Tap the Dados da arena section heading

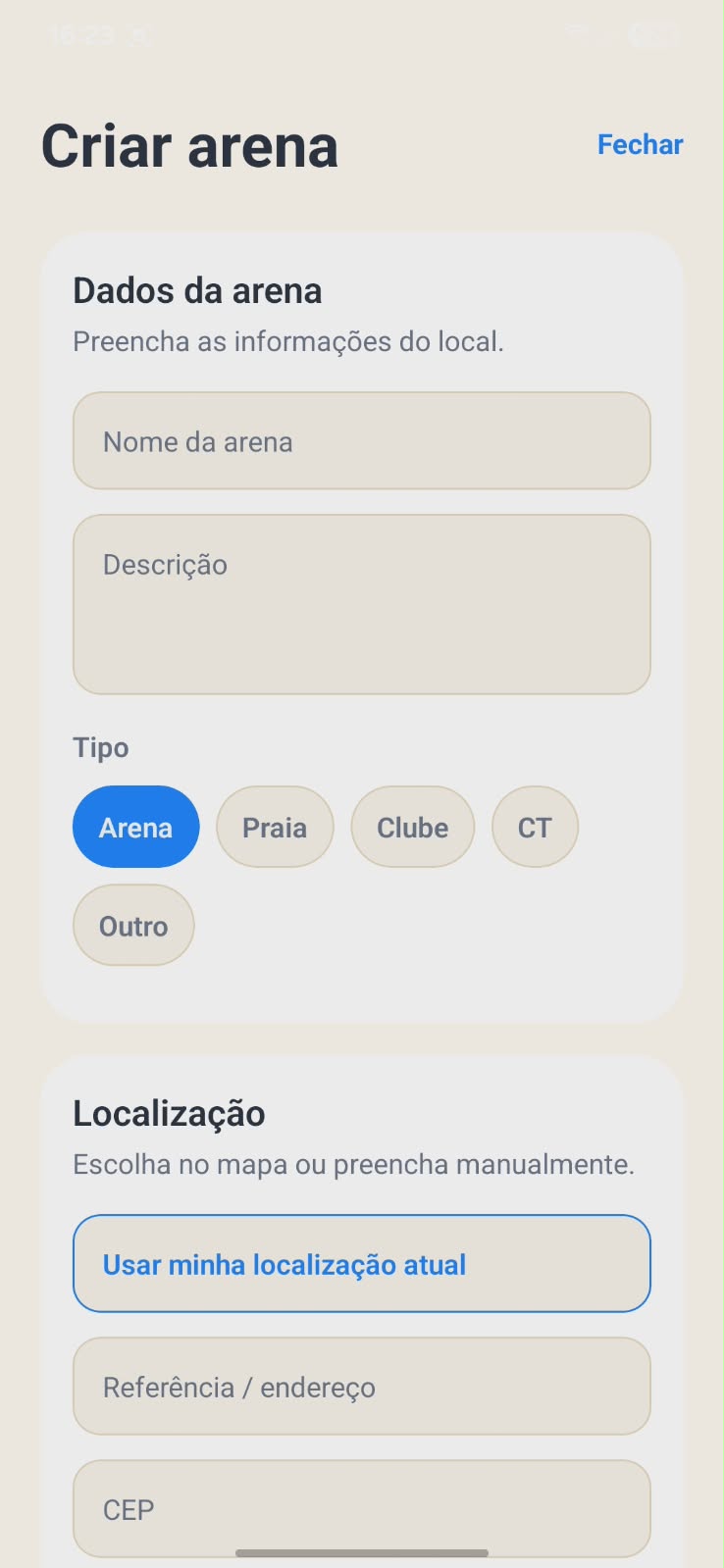(196, 290)
